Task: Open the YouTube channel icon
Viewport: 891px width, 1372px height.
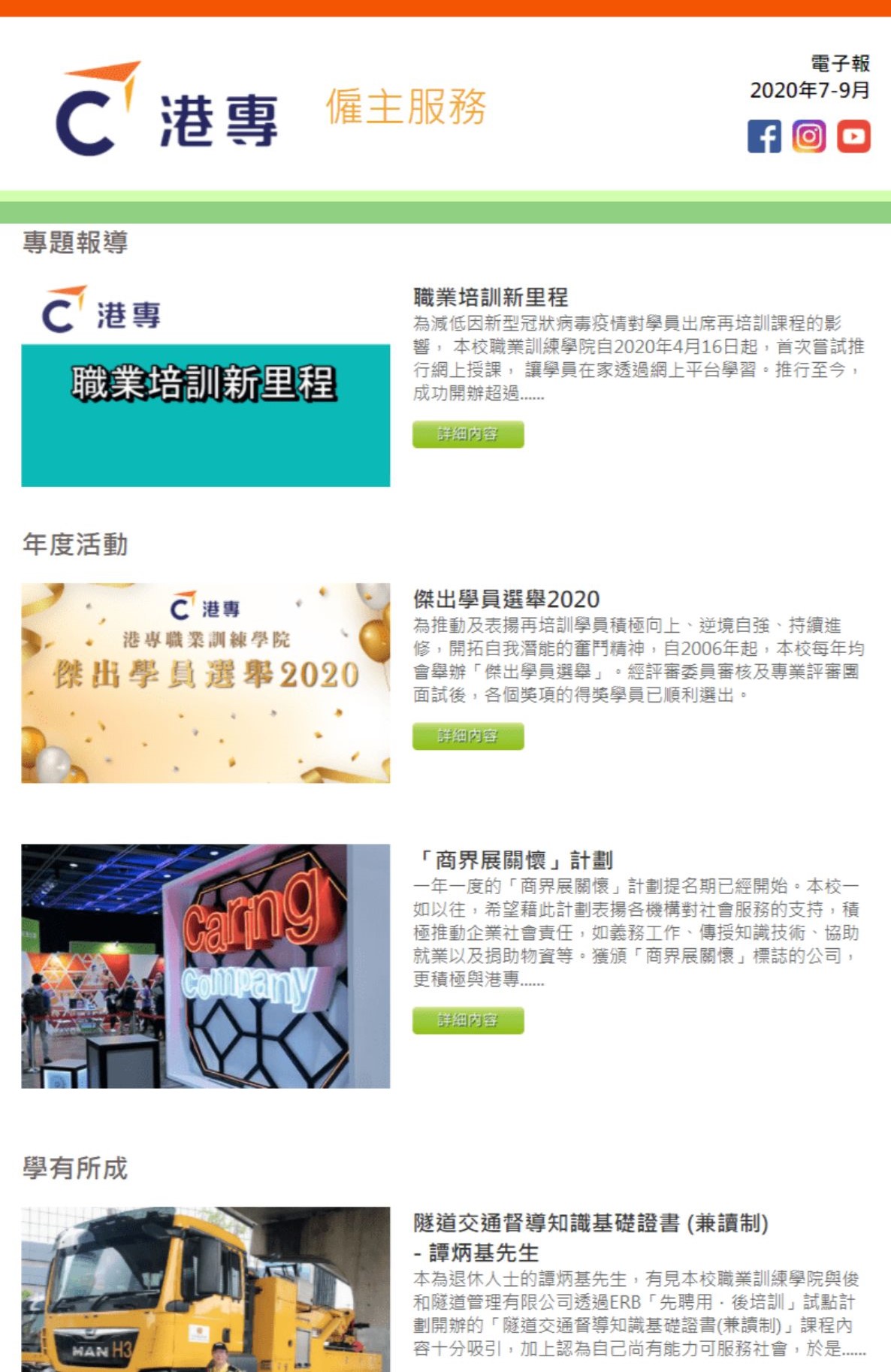Action: (853, 137)
